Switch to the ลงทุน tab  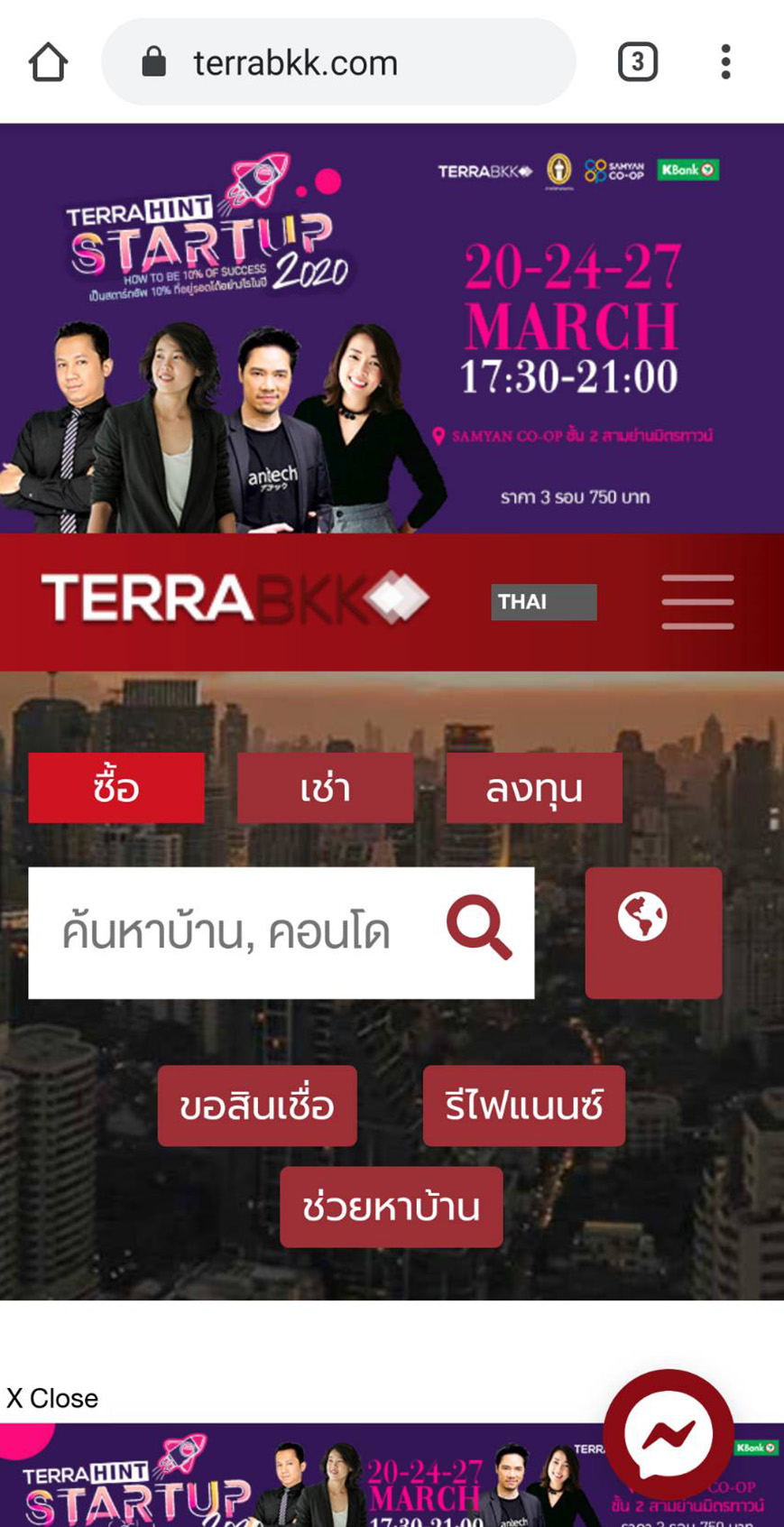pyautogui.click(x=534, y=788)
